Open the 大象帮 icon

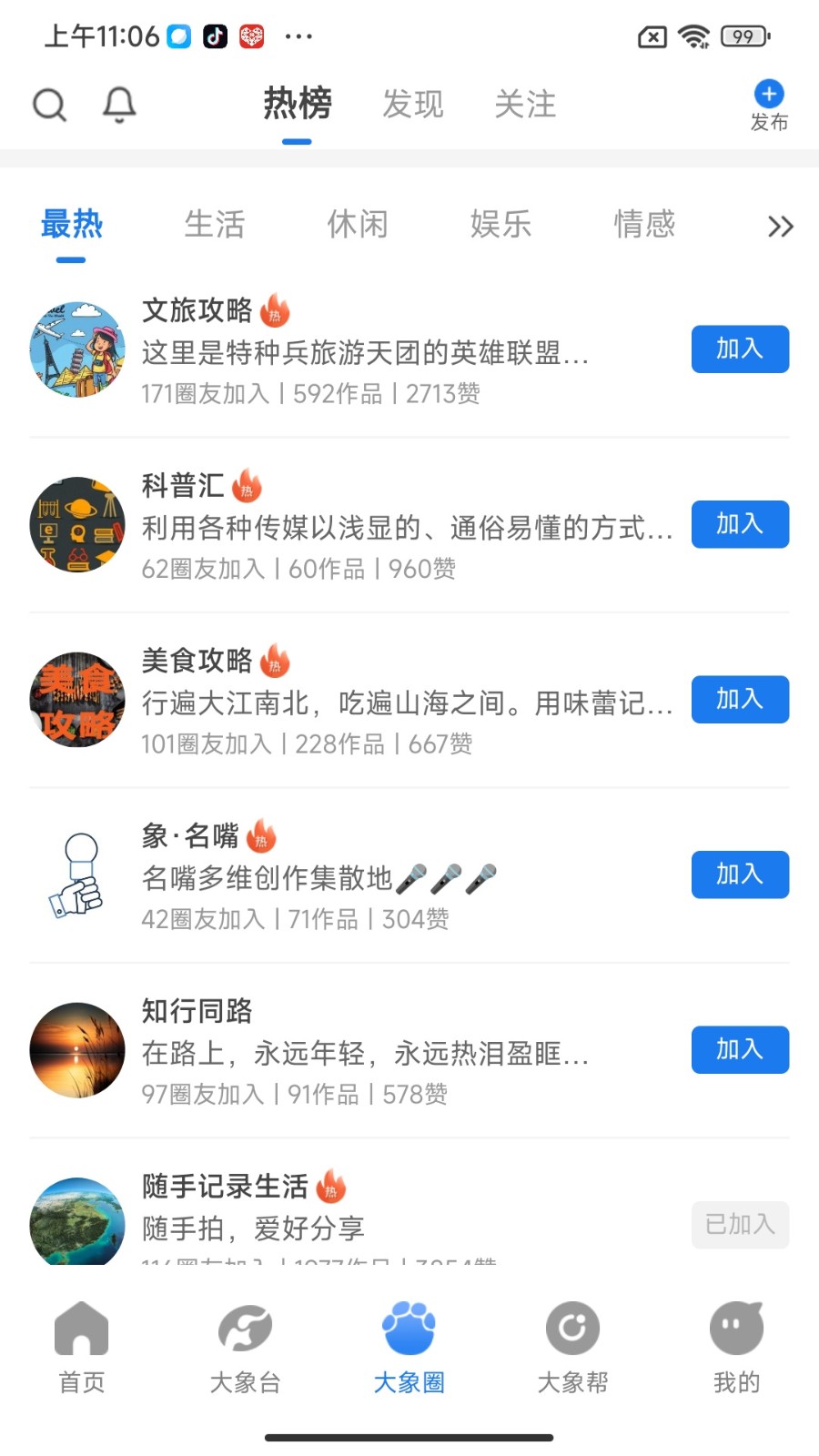[x=572, y=1330]
